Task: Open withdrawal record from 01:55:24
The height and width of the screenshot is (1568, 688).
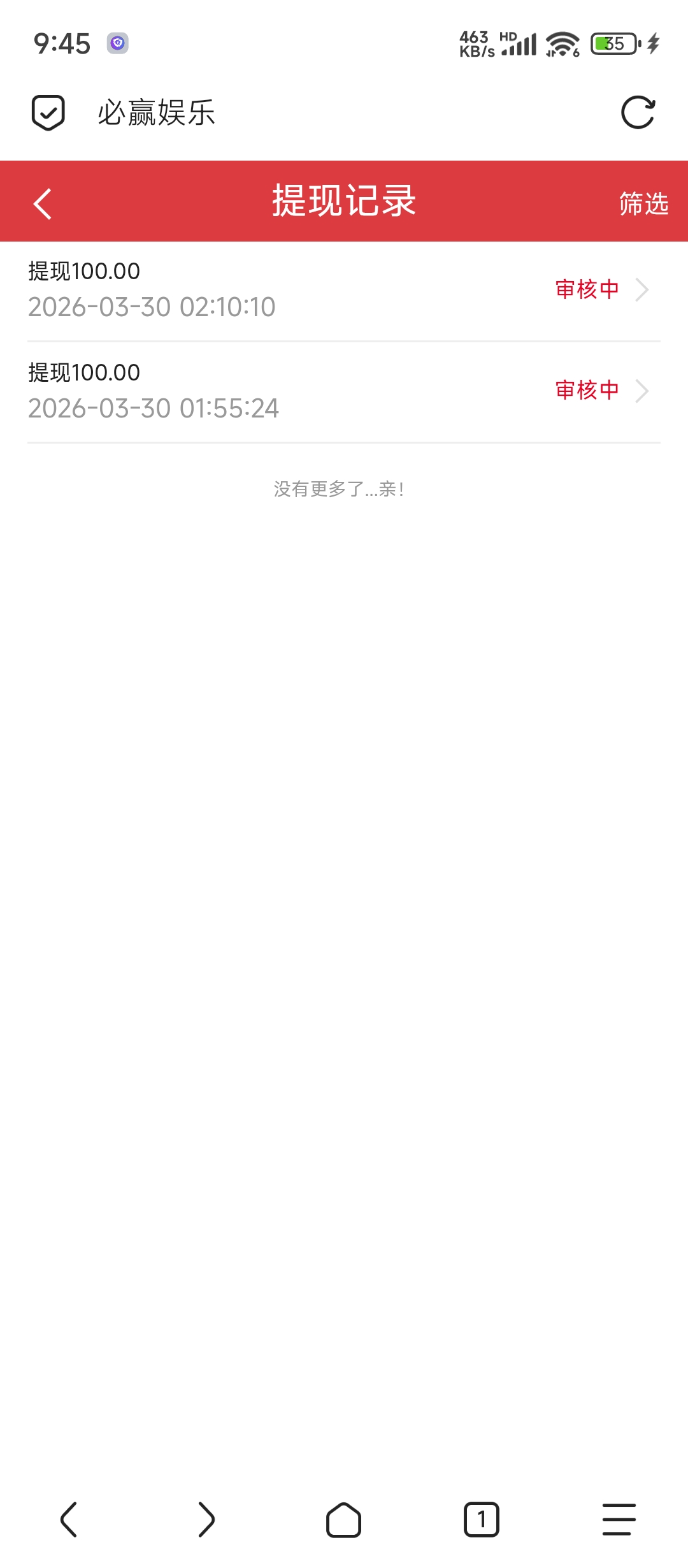Action: pyautogui.click(x=344, y=391)
